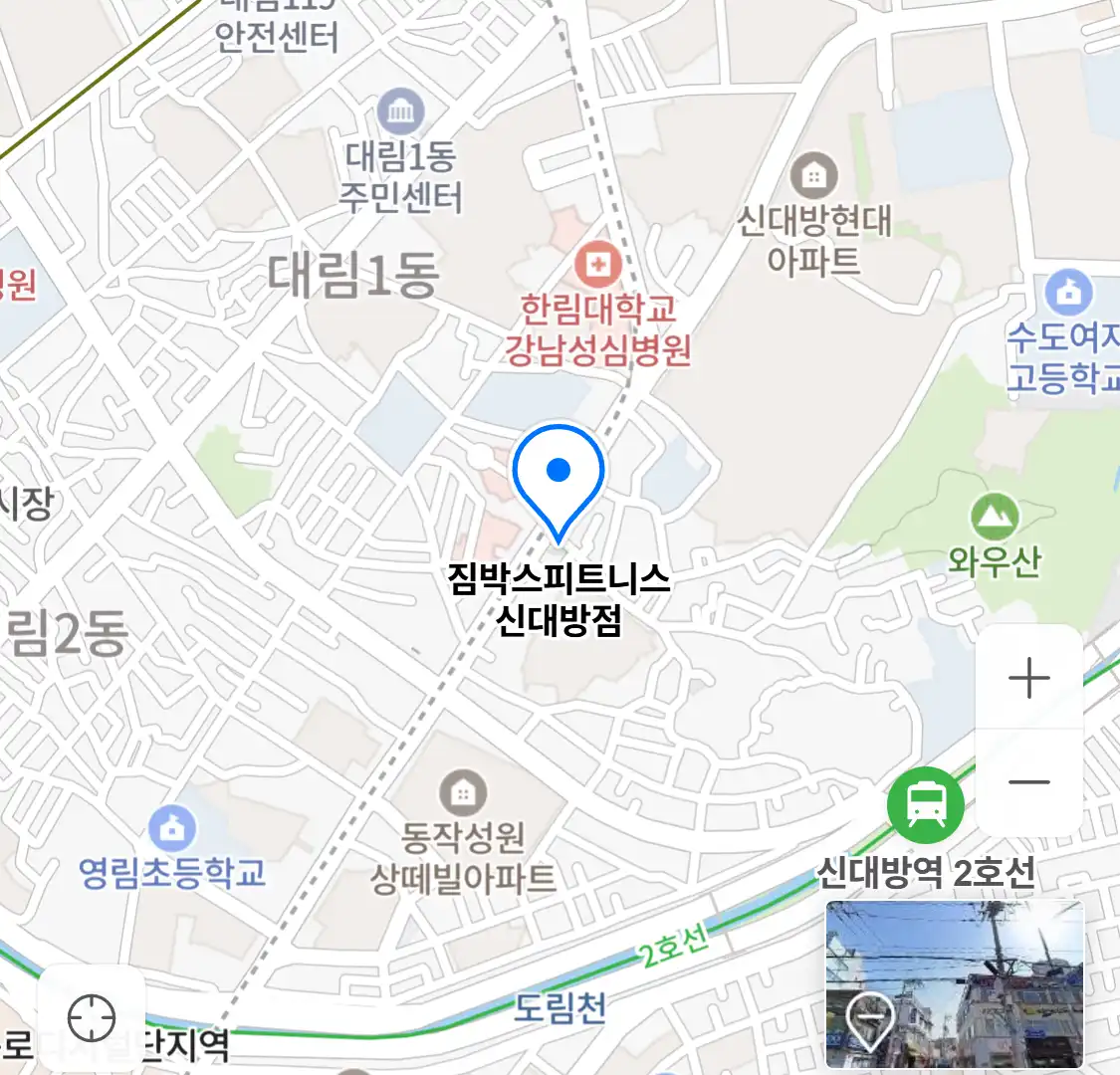Select the 와우산 mountain marker
This screenshot has height=1075, width=1120.
coord(994,516)
